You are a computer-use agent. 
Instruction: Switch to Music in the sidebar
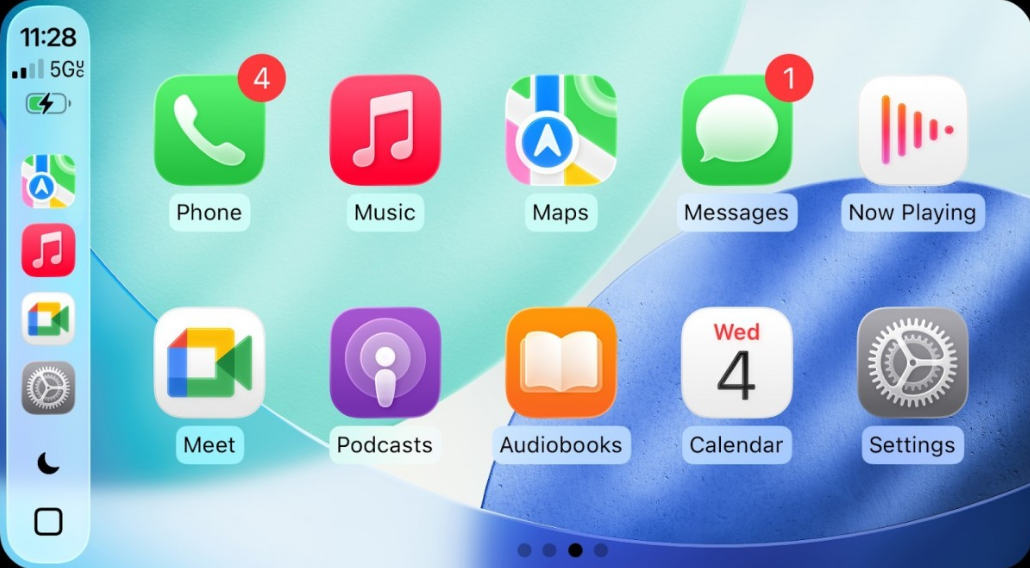click(x=48, y=250)
